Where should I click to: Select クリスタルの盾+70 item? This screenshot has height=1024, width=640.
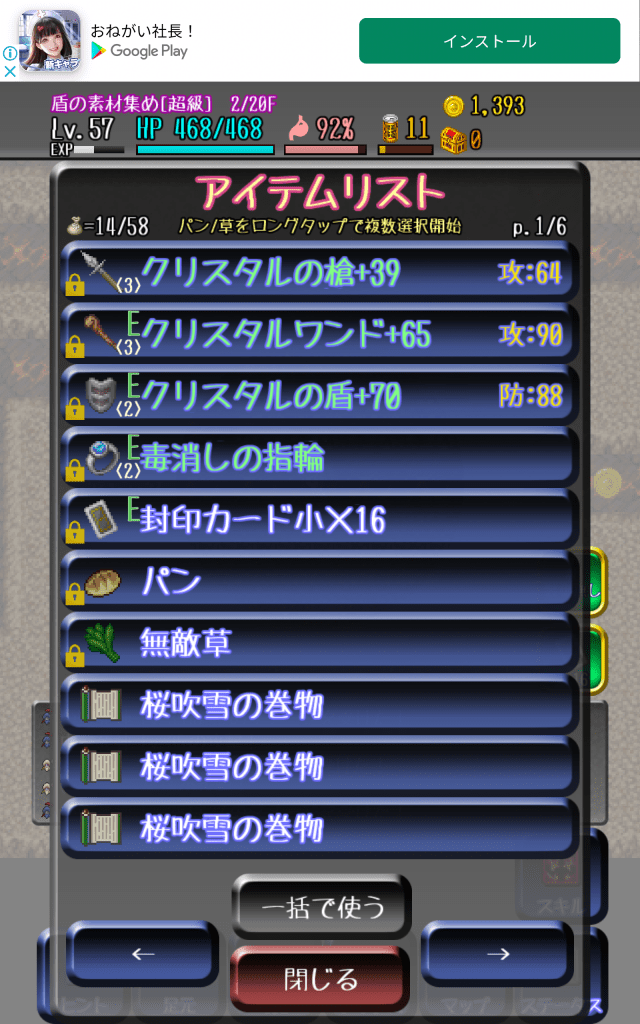(x=320, y=396)
